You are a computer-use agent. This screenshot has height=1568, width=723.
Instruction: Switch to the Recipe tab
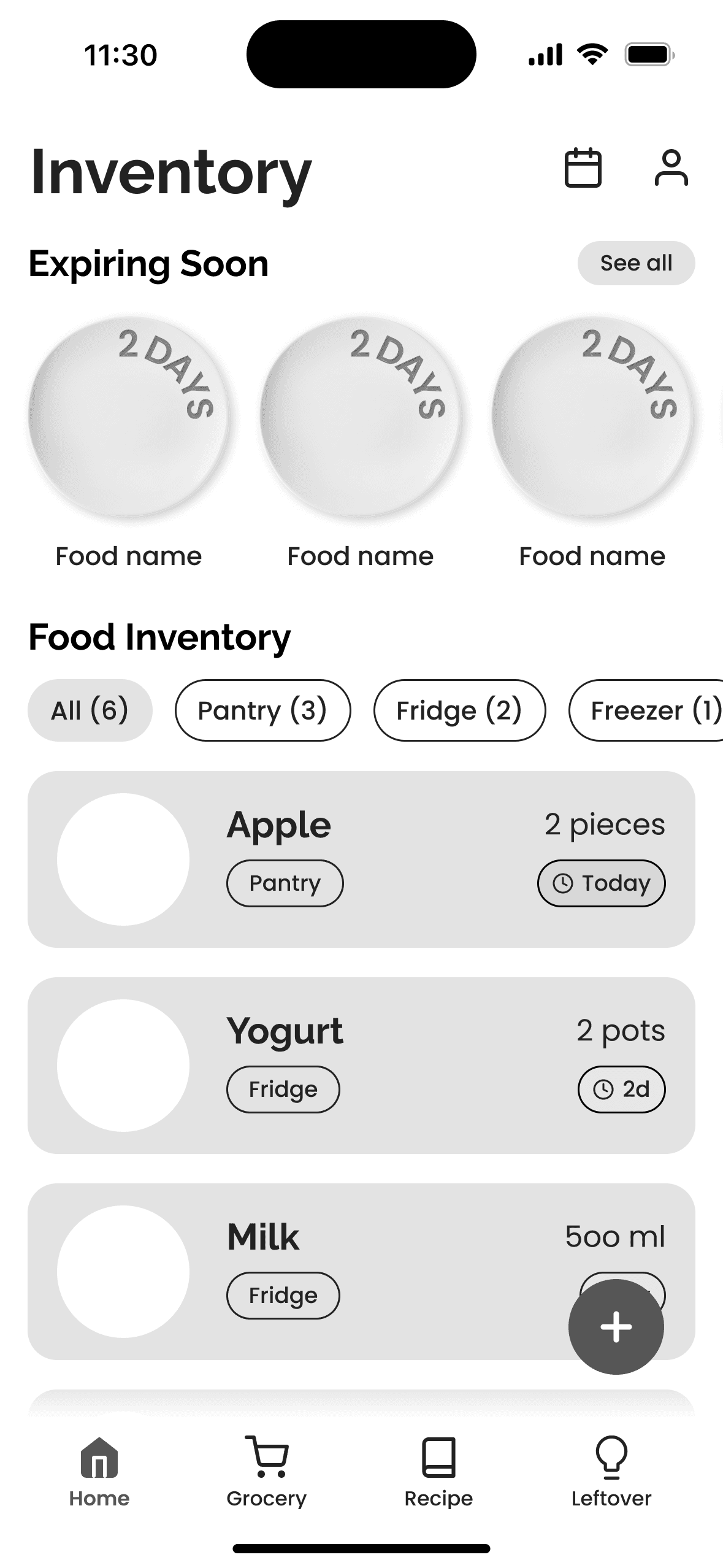438,1472
